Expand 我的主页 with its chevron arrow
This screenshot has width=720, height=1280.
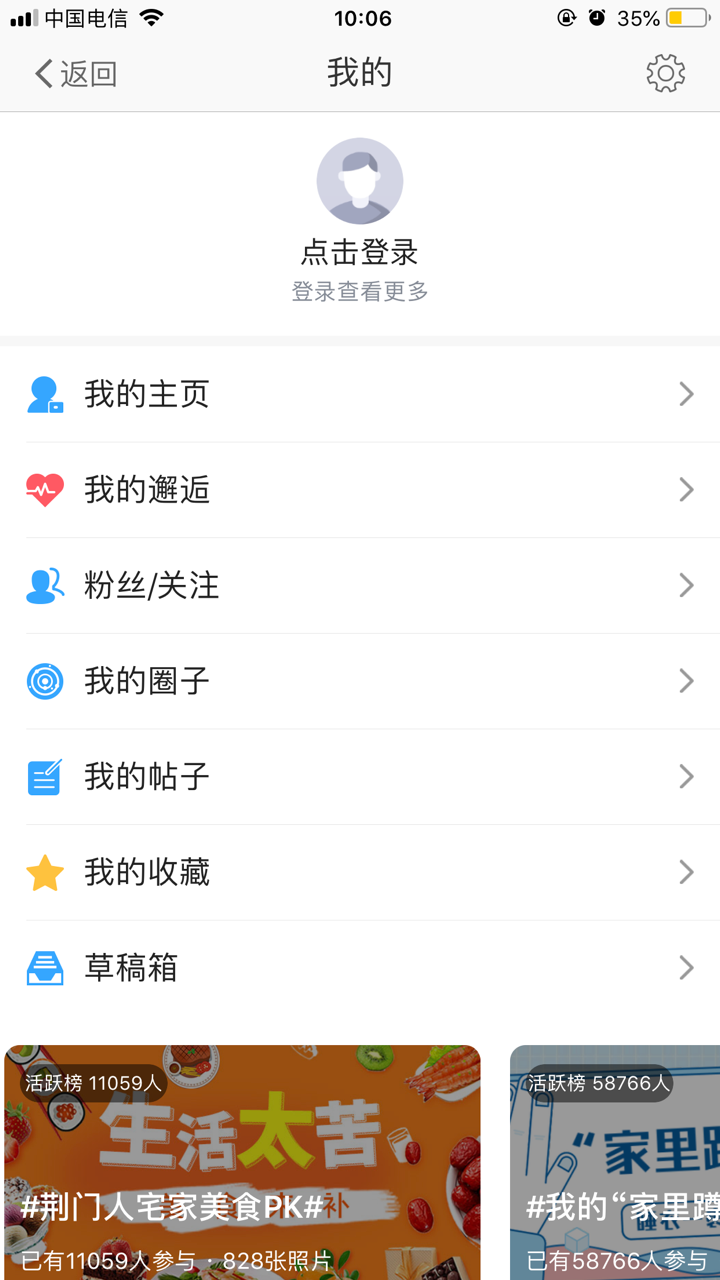click(x=687, y=394)
